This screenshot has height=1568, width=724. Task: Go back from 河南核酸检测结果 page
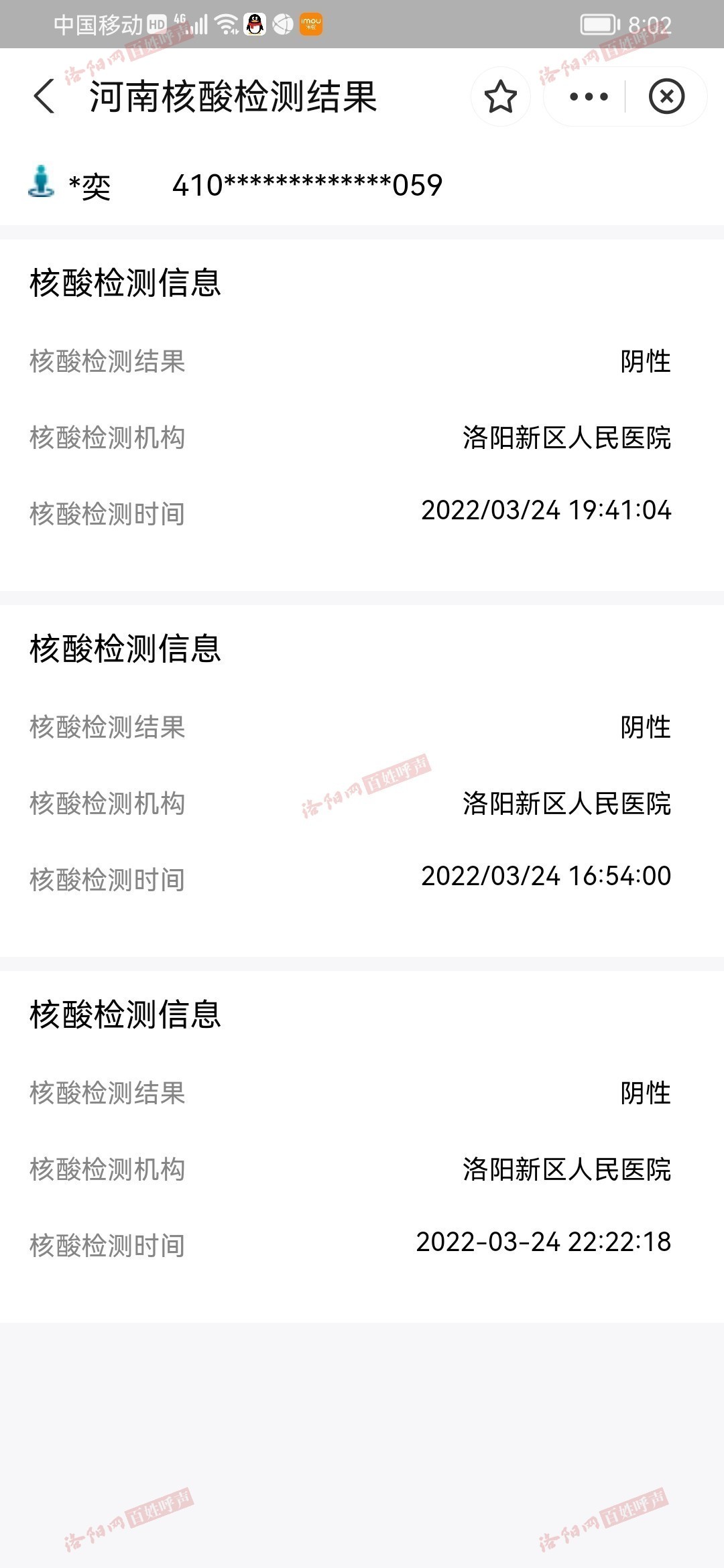point(44,96)
